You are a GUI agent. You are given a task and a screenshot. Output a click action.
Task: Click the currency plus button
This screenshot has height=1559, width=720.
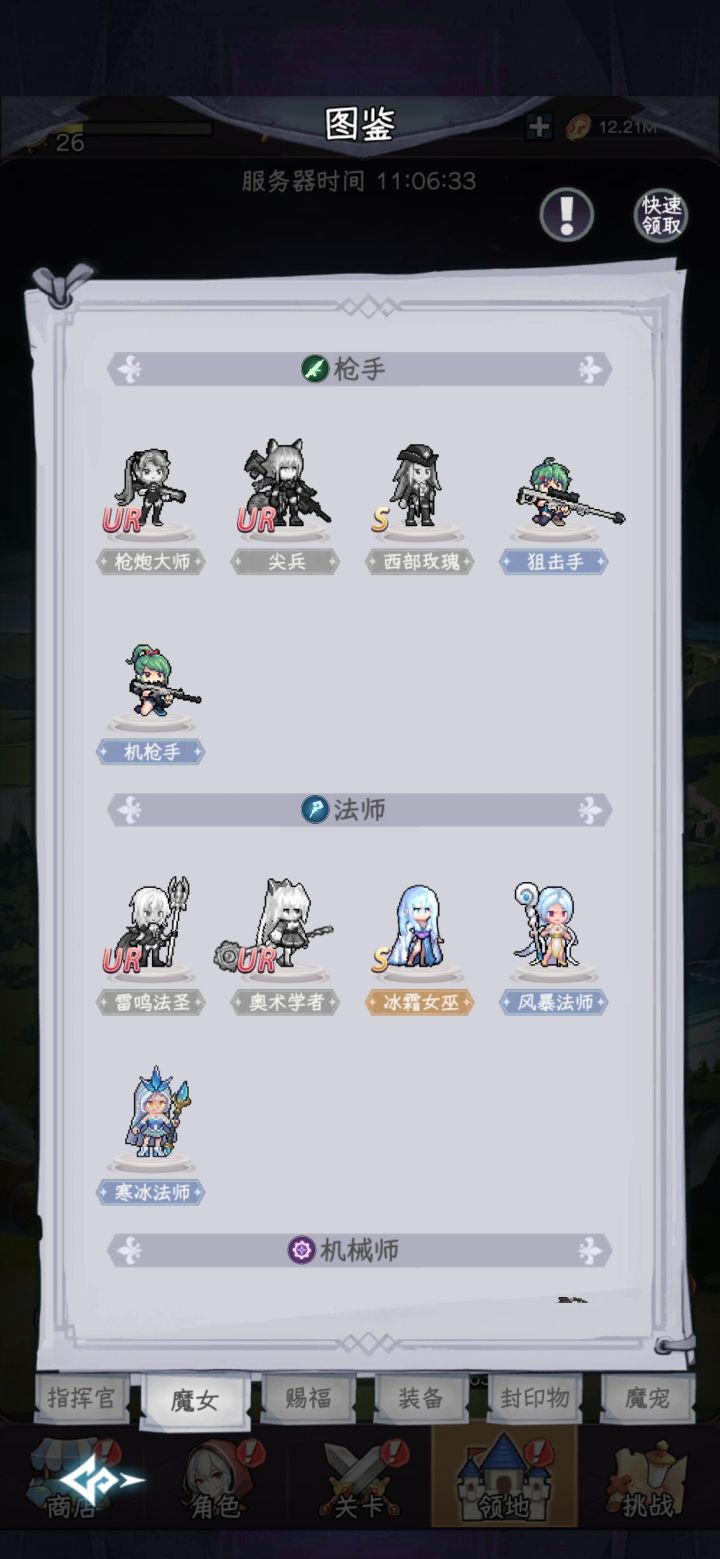(x=540, y=127)
